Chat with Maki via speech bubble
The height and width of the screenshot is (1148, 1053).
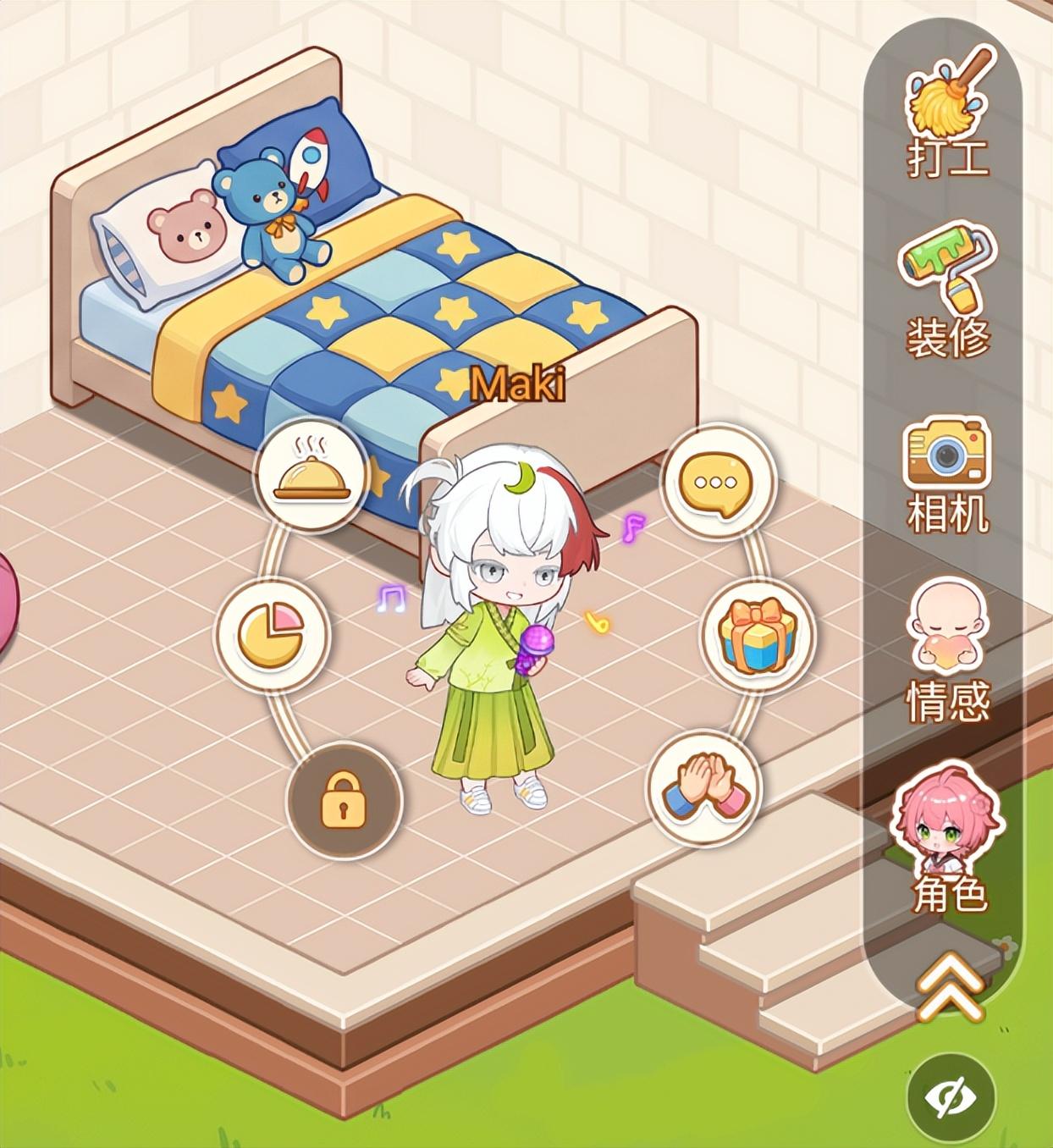(716, 484)
